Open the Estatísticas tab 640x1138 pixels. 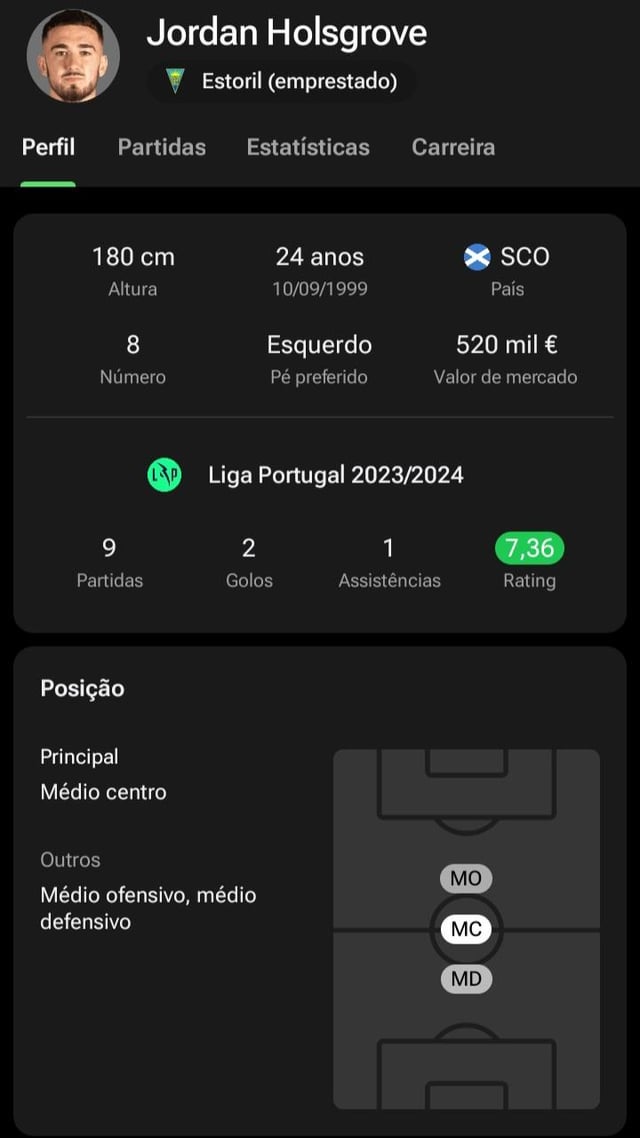point(308,147)
